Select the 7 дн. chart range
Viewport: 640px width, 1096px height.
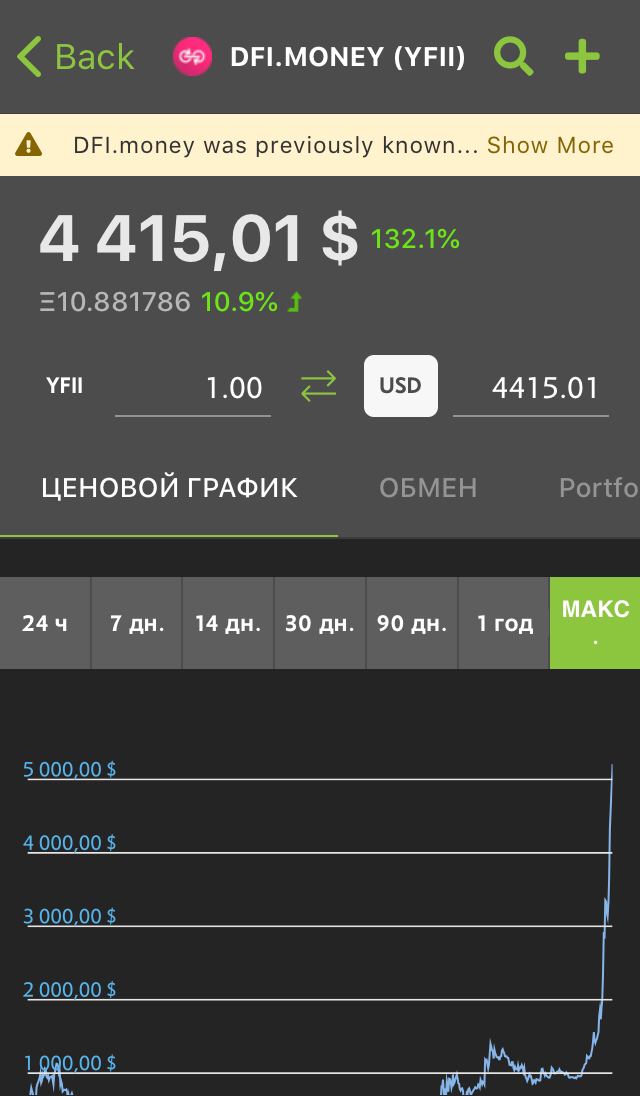(137, 623)
